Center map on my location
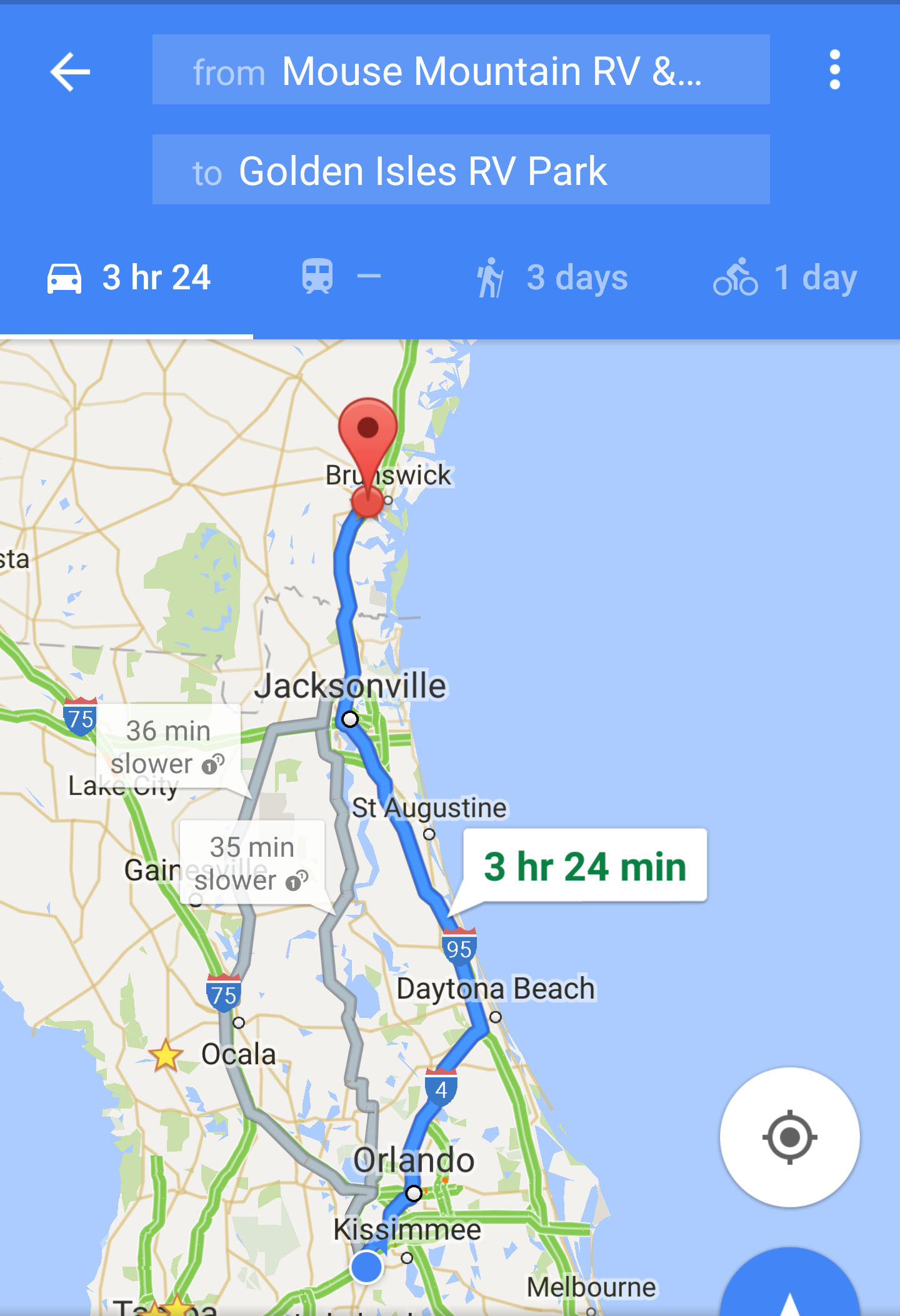The width and height of the screenshot is (900, 1316). [x=789, y=1137]
